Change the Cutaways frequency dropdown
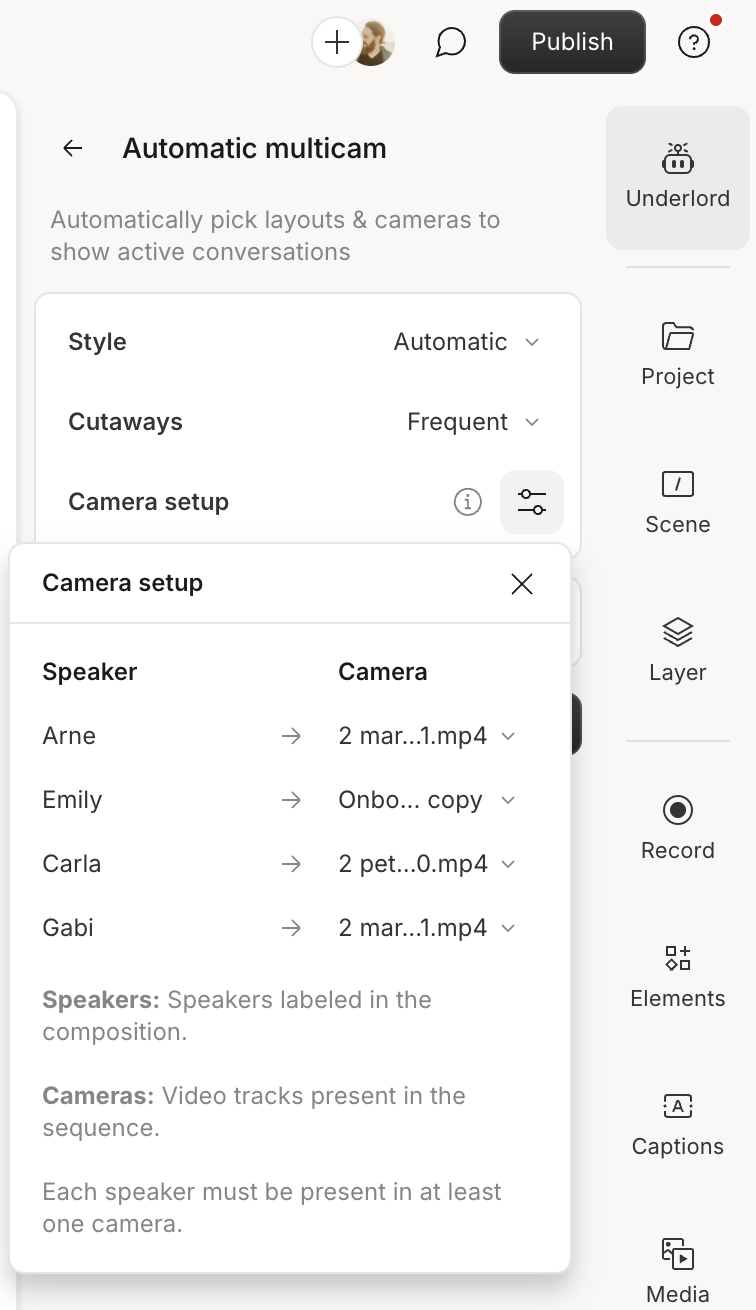The width and height of the screenshot is (756, 1310). pyautogui.click(x=474, y=422)
